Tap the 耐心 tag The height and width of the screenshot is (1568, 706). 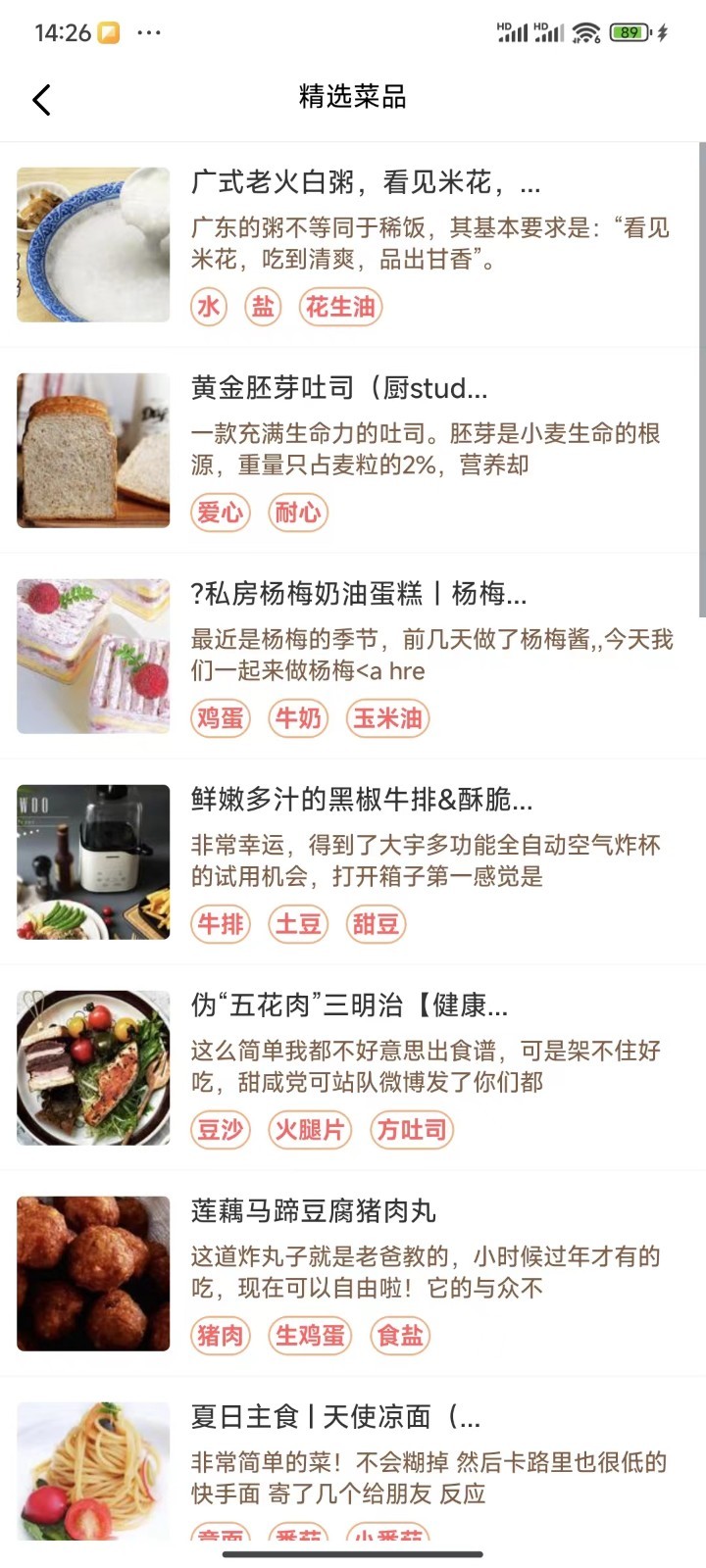pos(298,513)
